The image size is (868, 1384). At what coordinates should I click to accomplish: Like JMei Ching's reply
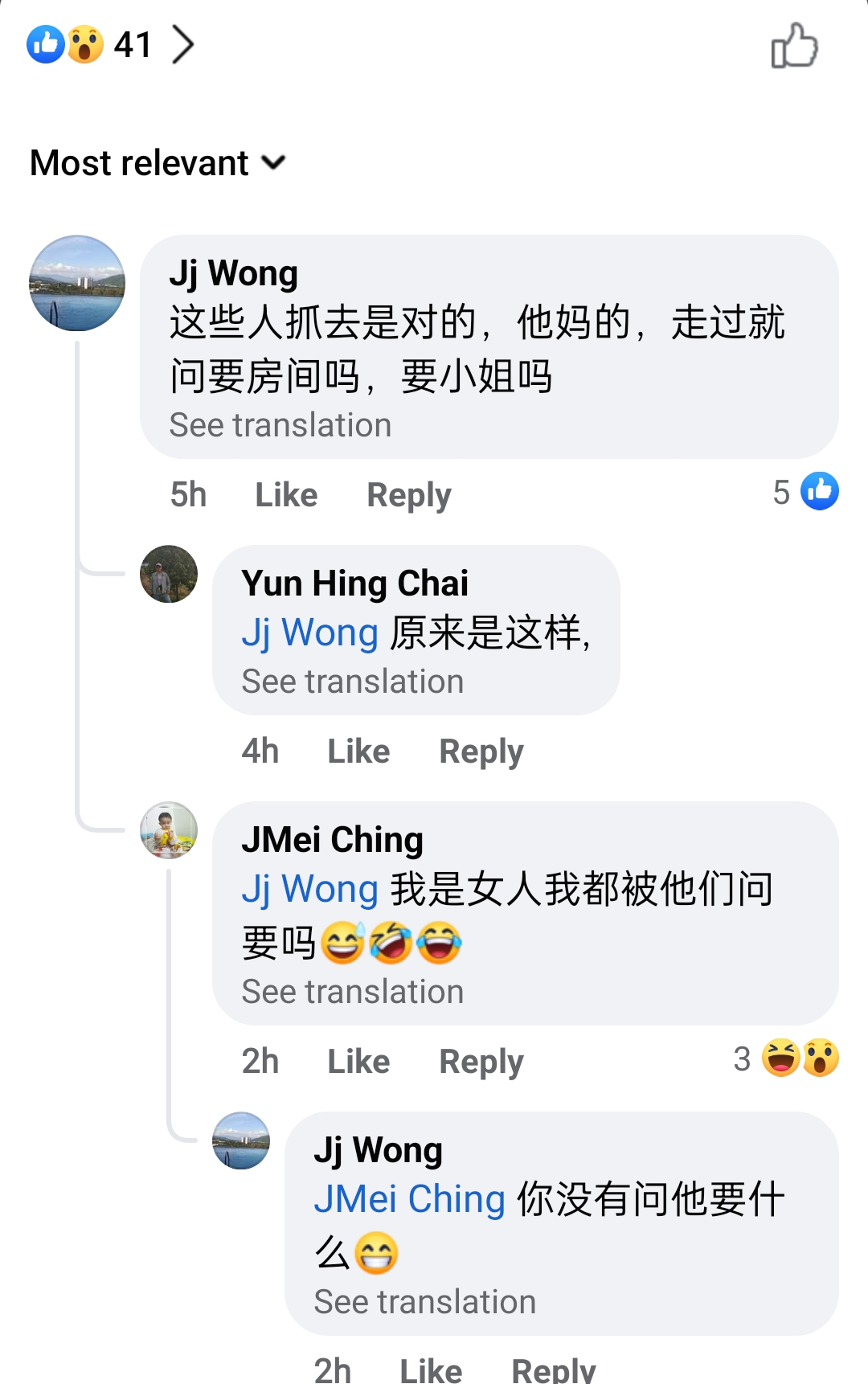358,1062
